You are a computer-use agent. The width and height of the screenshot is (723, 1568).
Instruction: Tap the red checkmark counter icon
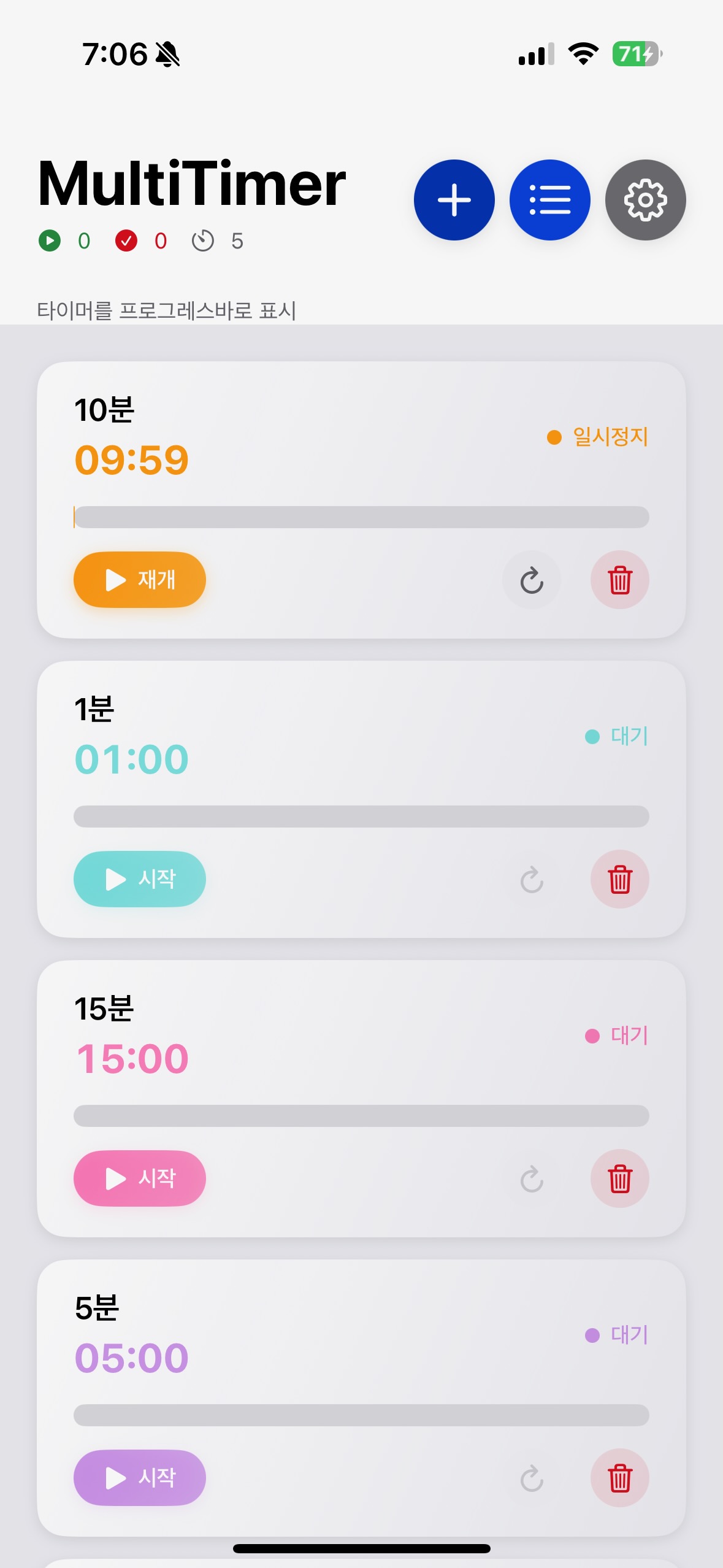127,241
